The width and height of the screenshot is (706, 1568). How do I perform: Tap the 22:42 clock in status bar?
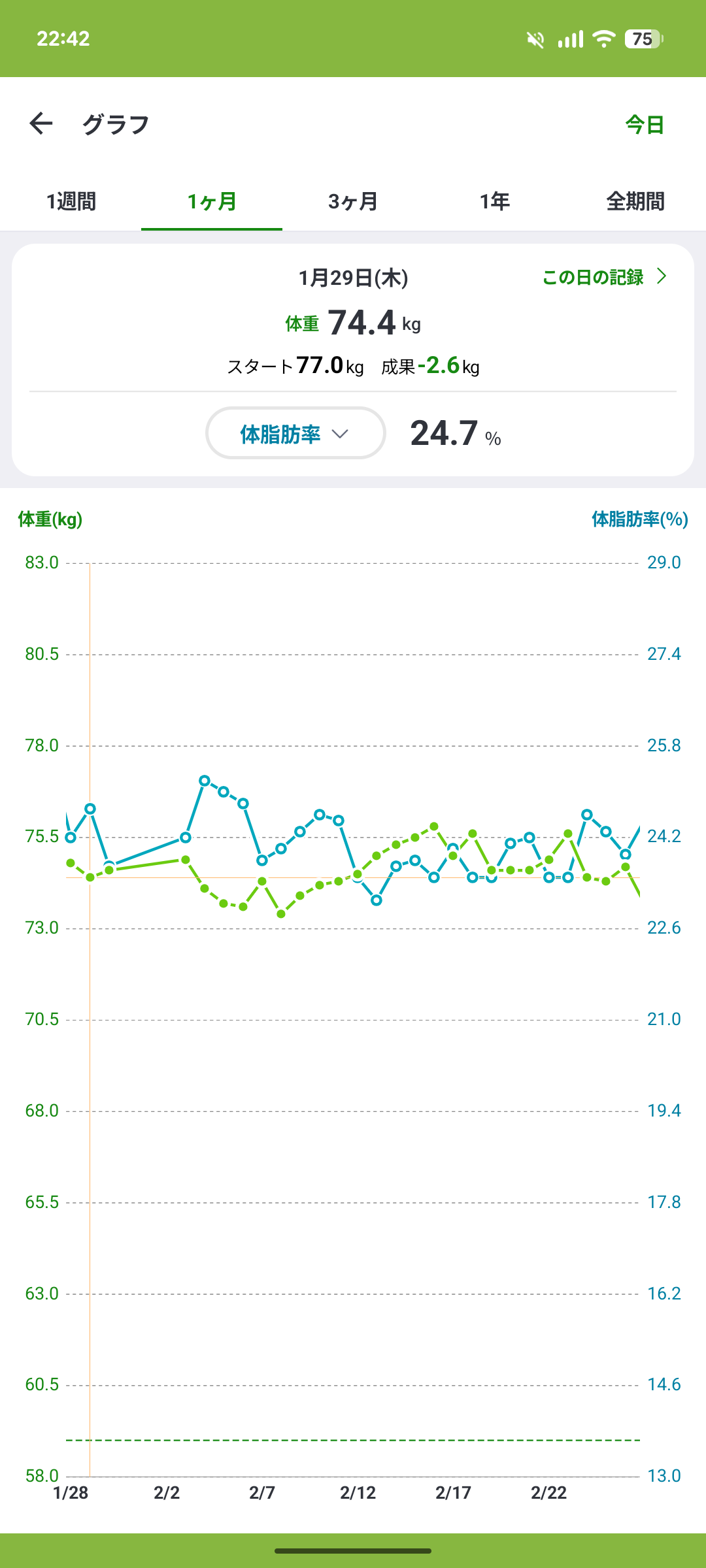(x=62, y=39)
